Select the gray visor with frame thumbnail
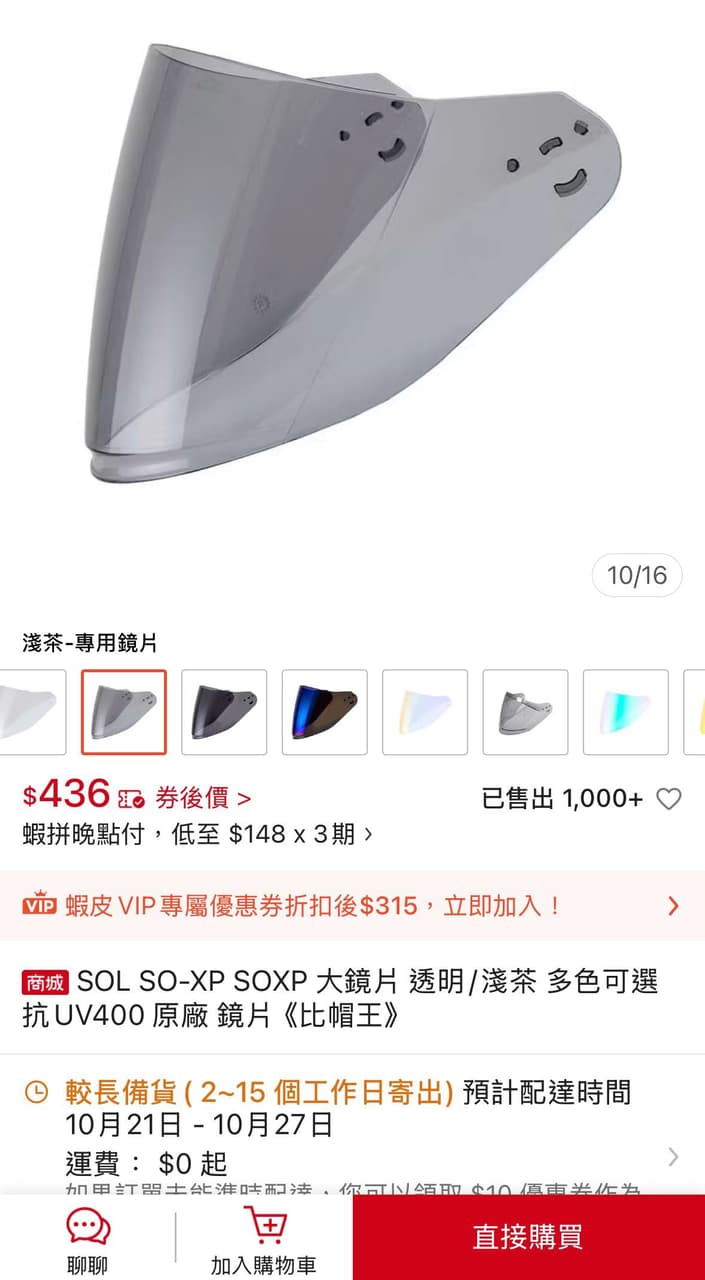The image size is (705, 1280). [525, 712]
